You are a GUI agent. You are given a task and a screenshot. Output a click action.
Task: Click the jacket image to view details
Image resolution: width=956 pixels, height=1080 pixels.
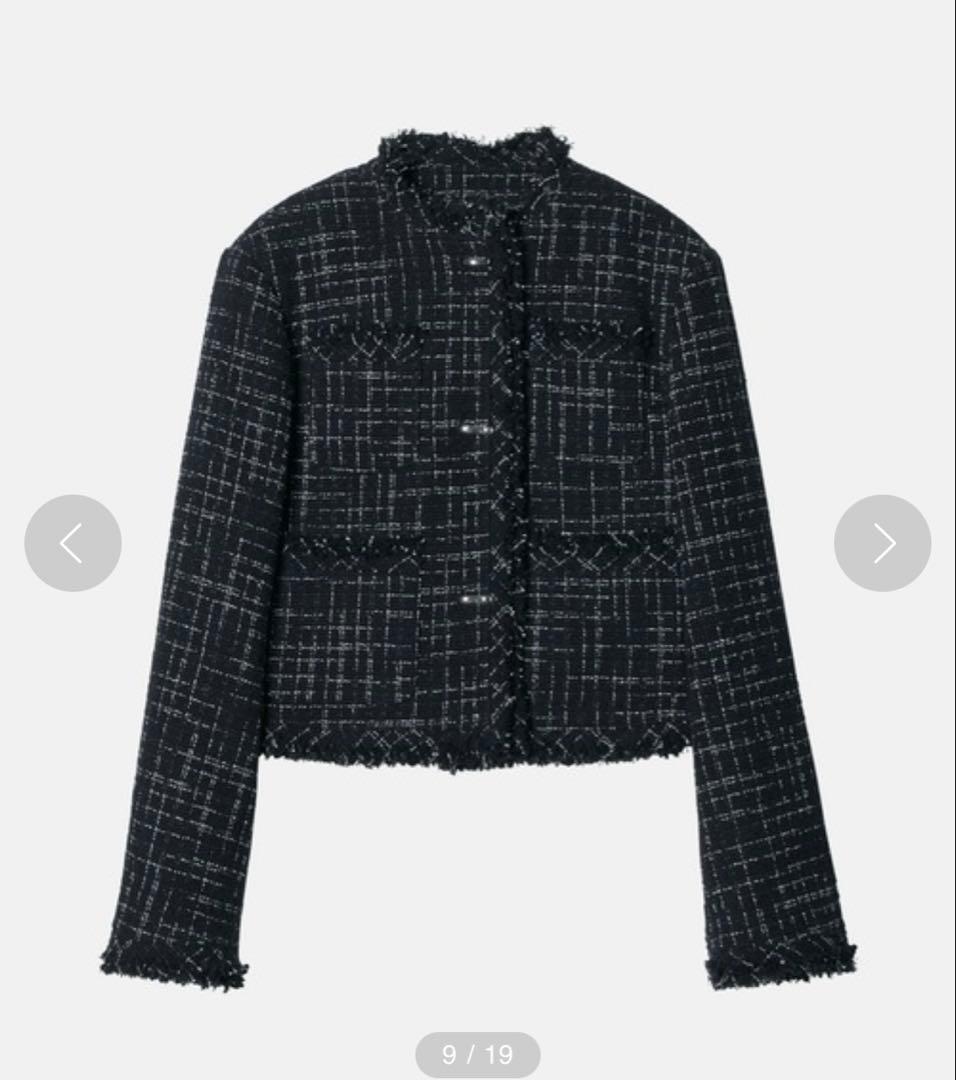click(x=470, y=540)
